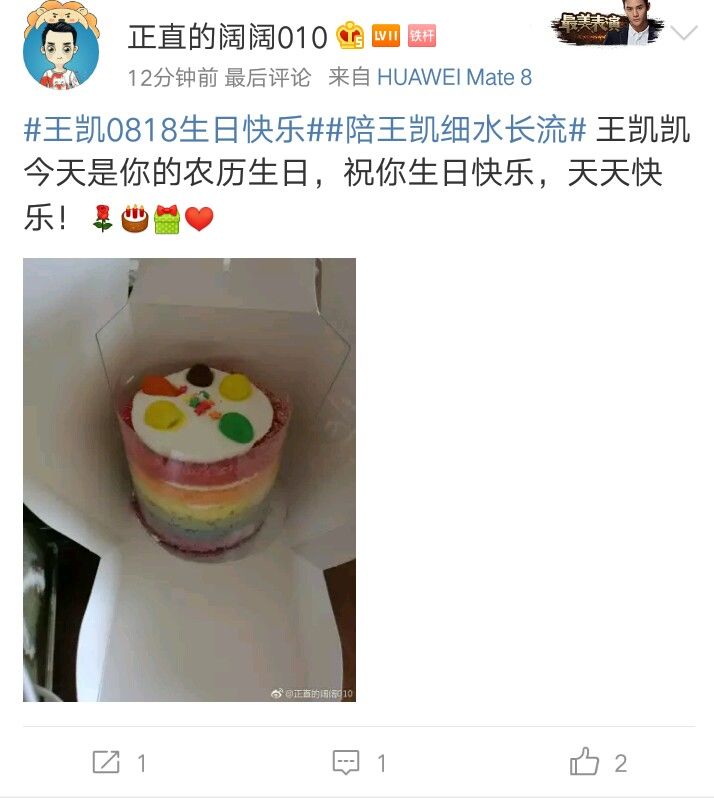Expand the post options chevron
Image resolution: width=714 pixels, height=798 pixels.
click(x=685, y=33)
